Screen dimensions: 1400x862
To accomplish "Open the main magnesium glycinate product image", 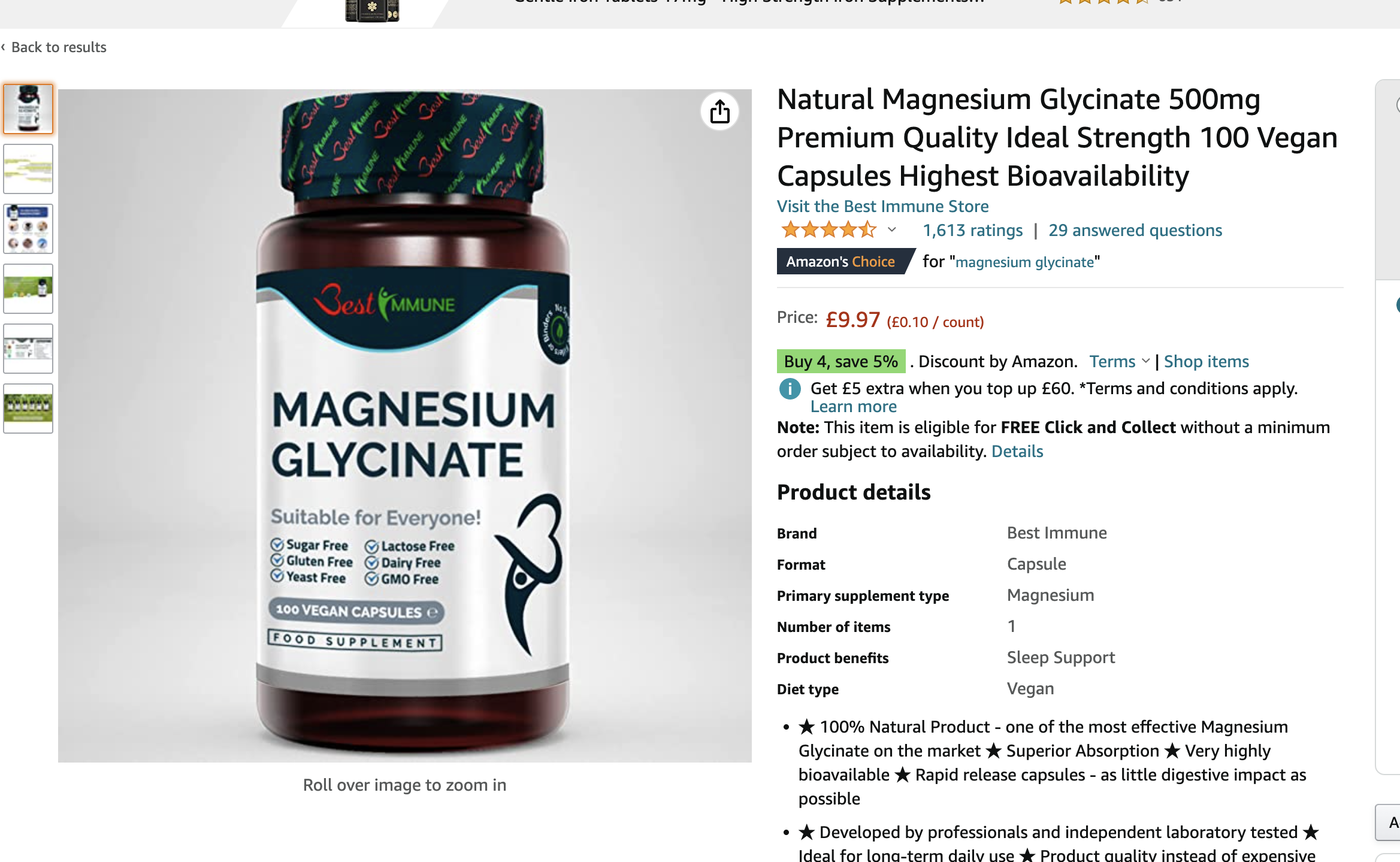I will click(x=404, y=425).
